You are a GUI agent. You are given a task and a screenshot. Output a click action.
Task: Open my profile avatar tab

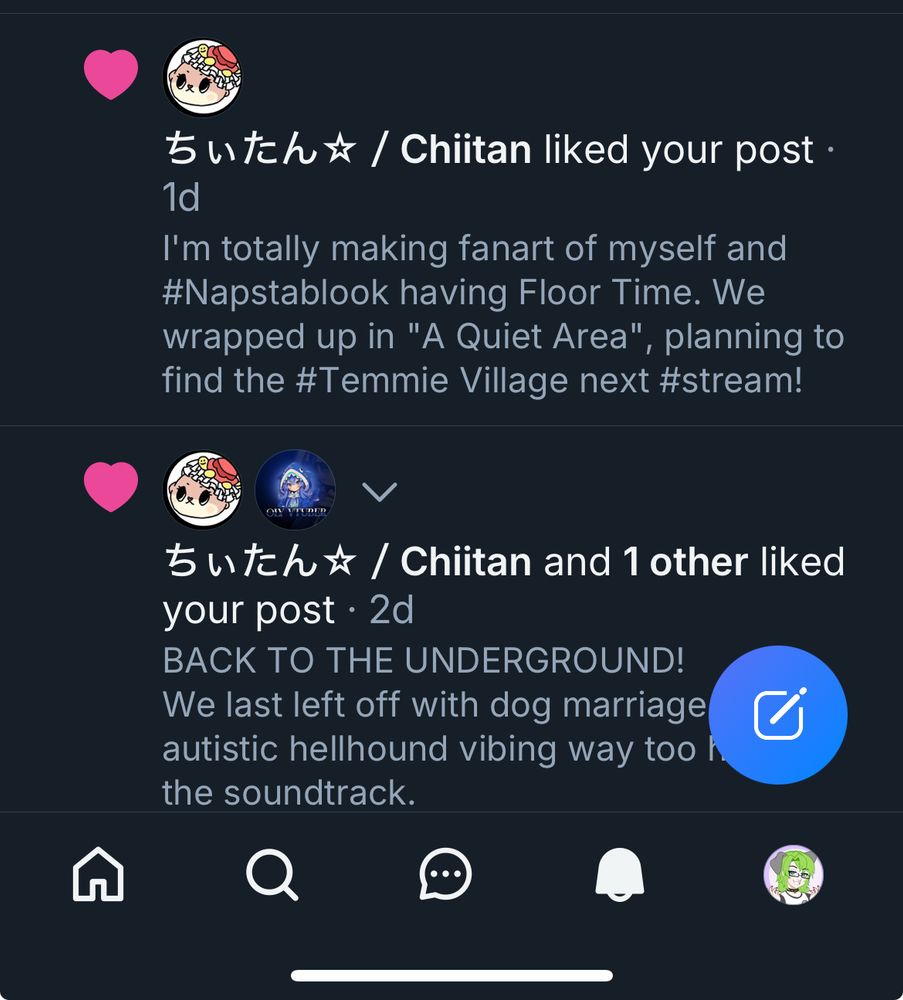(x=793, y=874)
